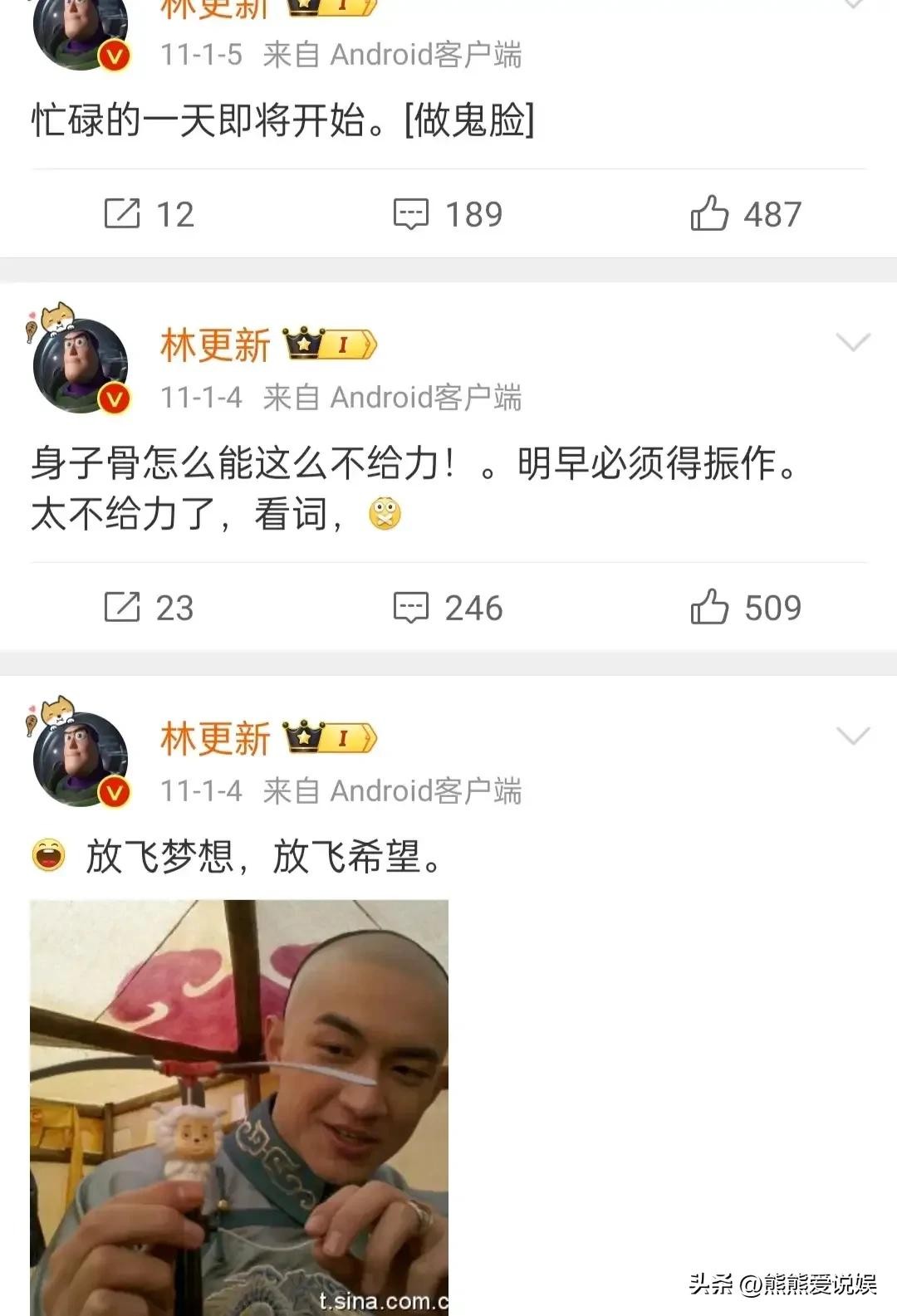Expand options chevron on 身子骨 post
The height and width of the screenshot is (1316, 897).
(853, 342)
